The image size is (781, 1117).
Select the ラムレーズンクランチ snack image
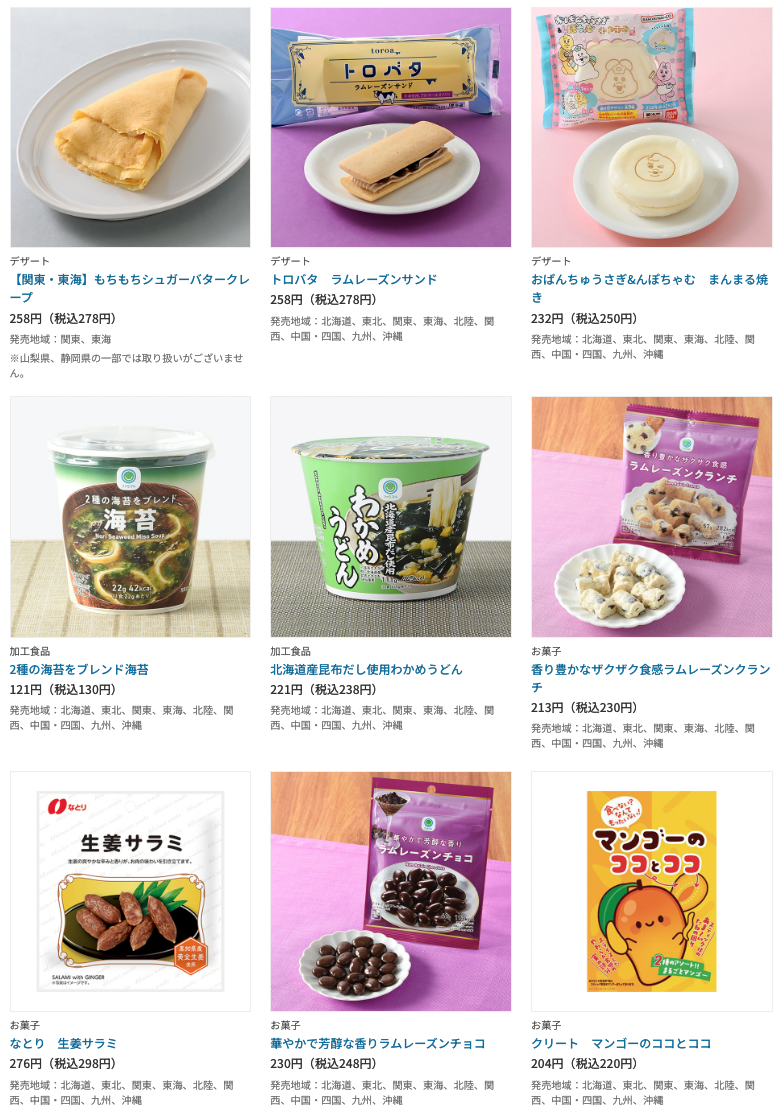tap(651, 516)
